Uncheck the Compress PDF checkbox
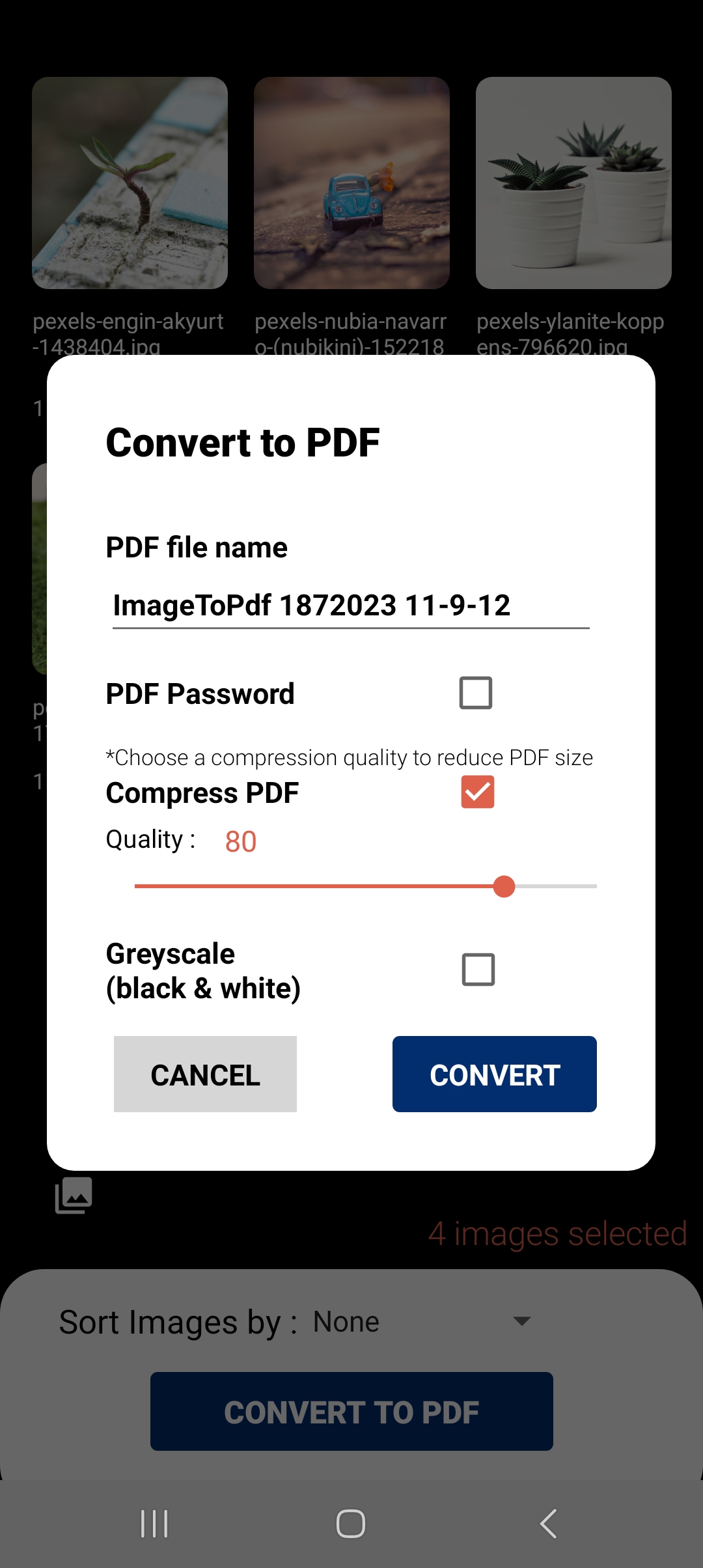This screenshot has height=1568, width=703. 477,792
